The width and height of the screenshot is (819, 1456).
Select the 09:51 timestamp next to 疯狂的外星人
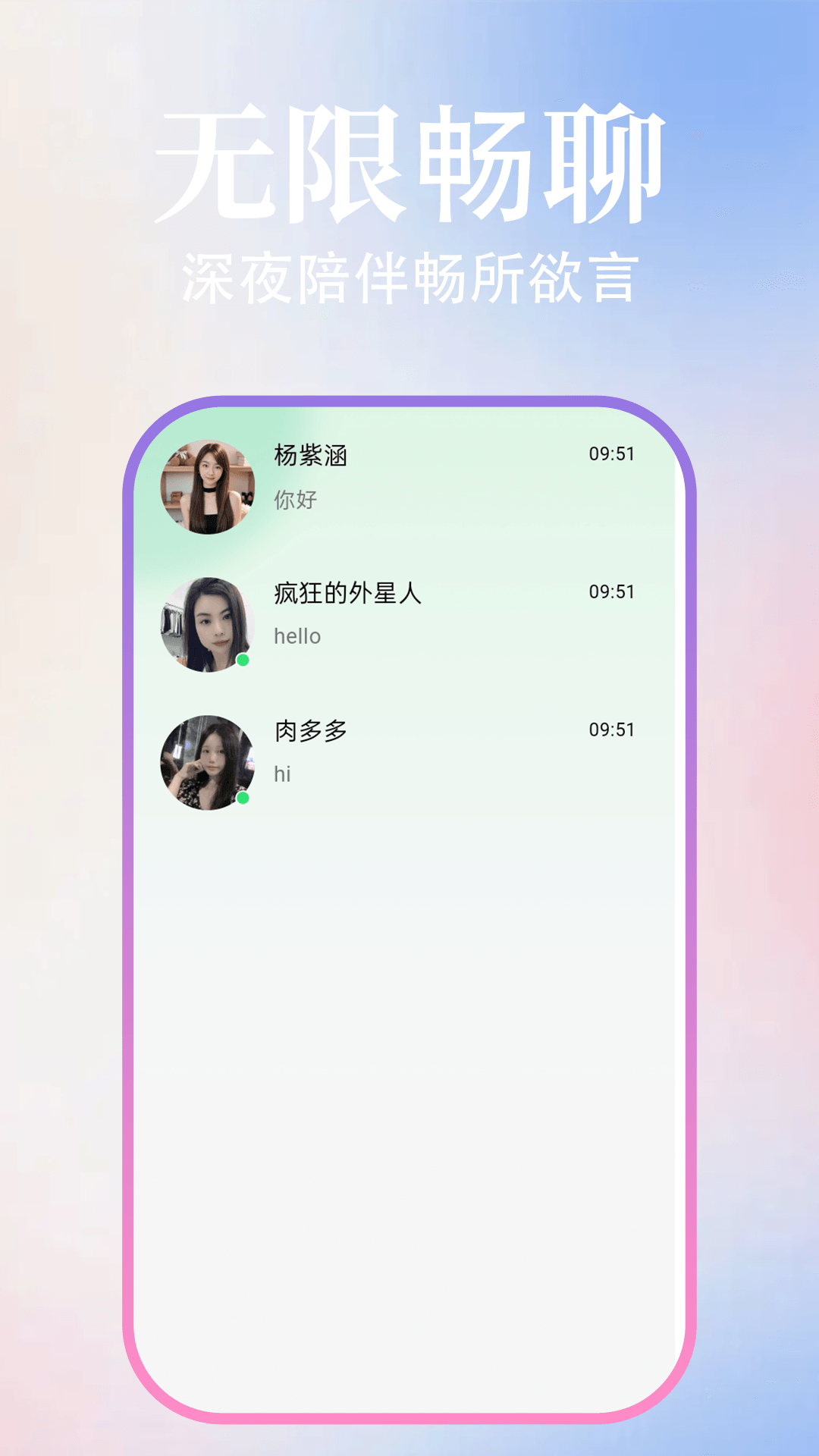pos(612,591)
